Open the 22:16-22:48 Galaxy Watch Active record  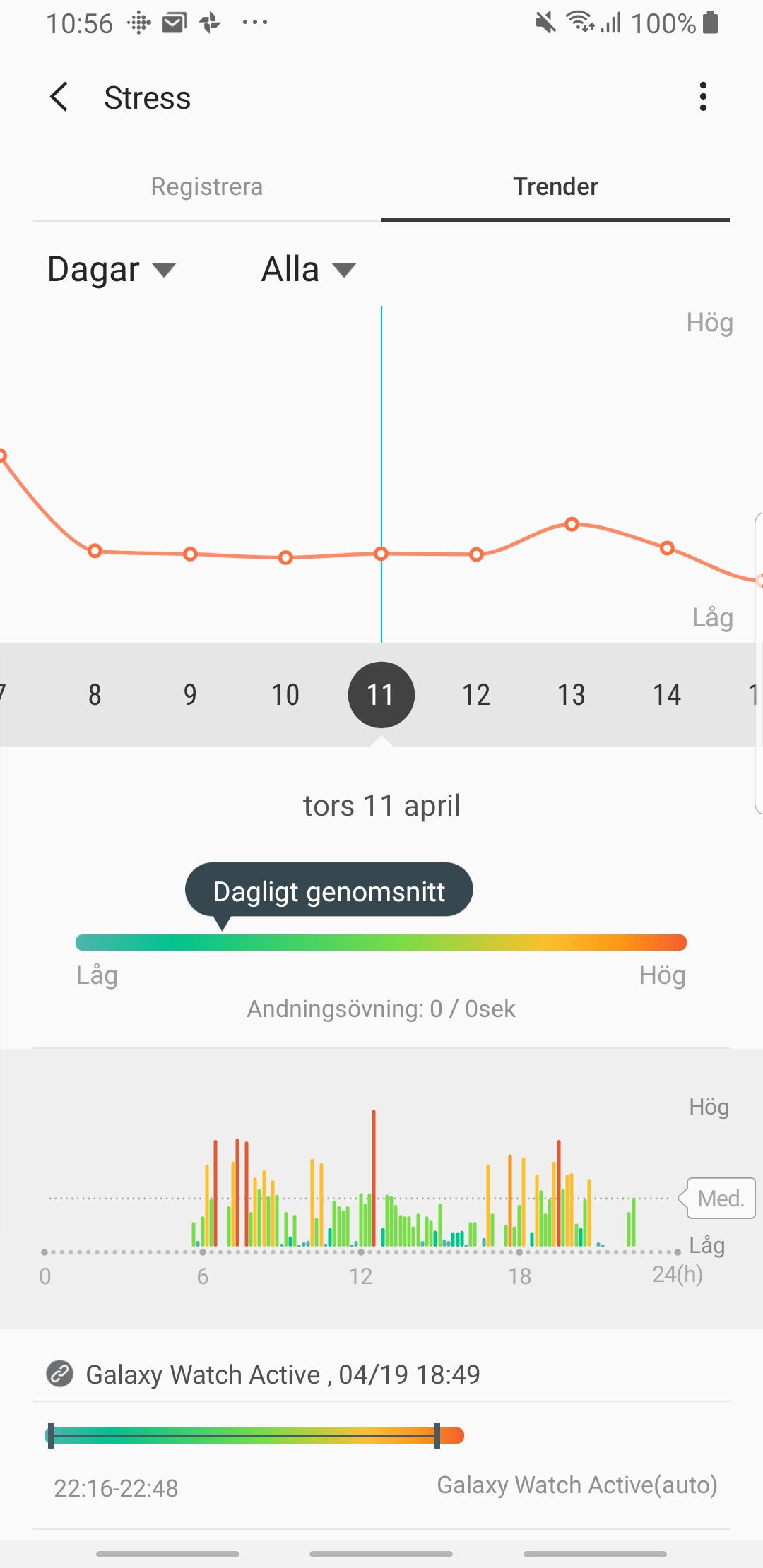381,1462
